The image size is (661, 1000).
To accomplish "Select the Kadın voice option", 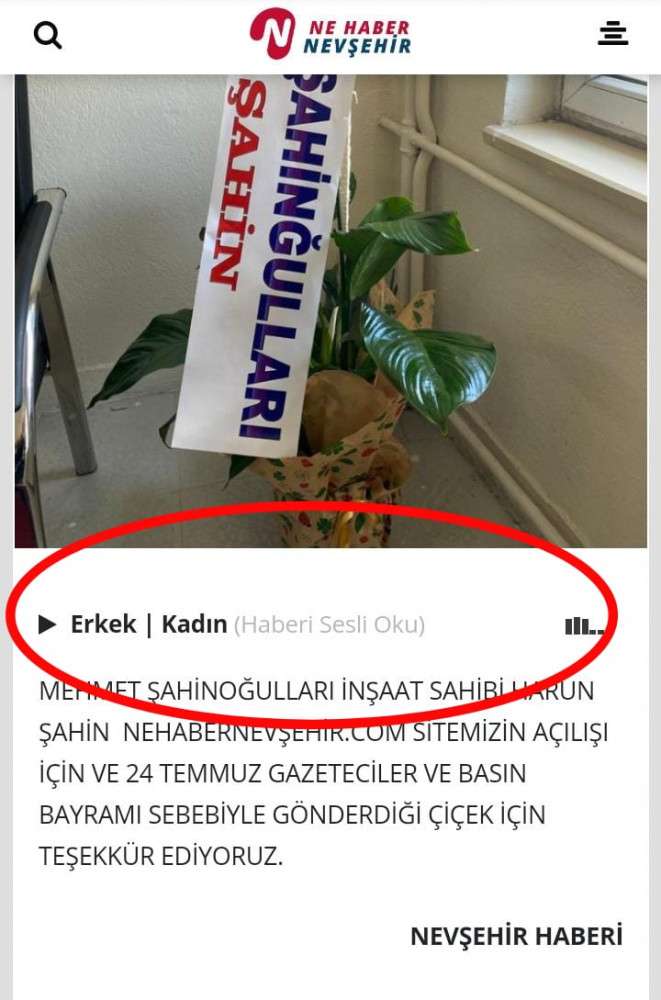I will pyautogui.click(x=194, y=624).
